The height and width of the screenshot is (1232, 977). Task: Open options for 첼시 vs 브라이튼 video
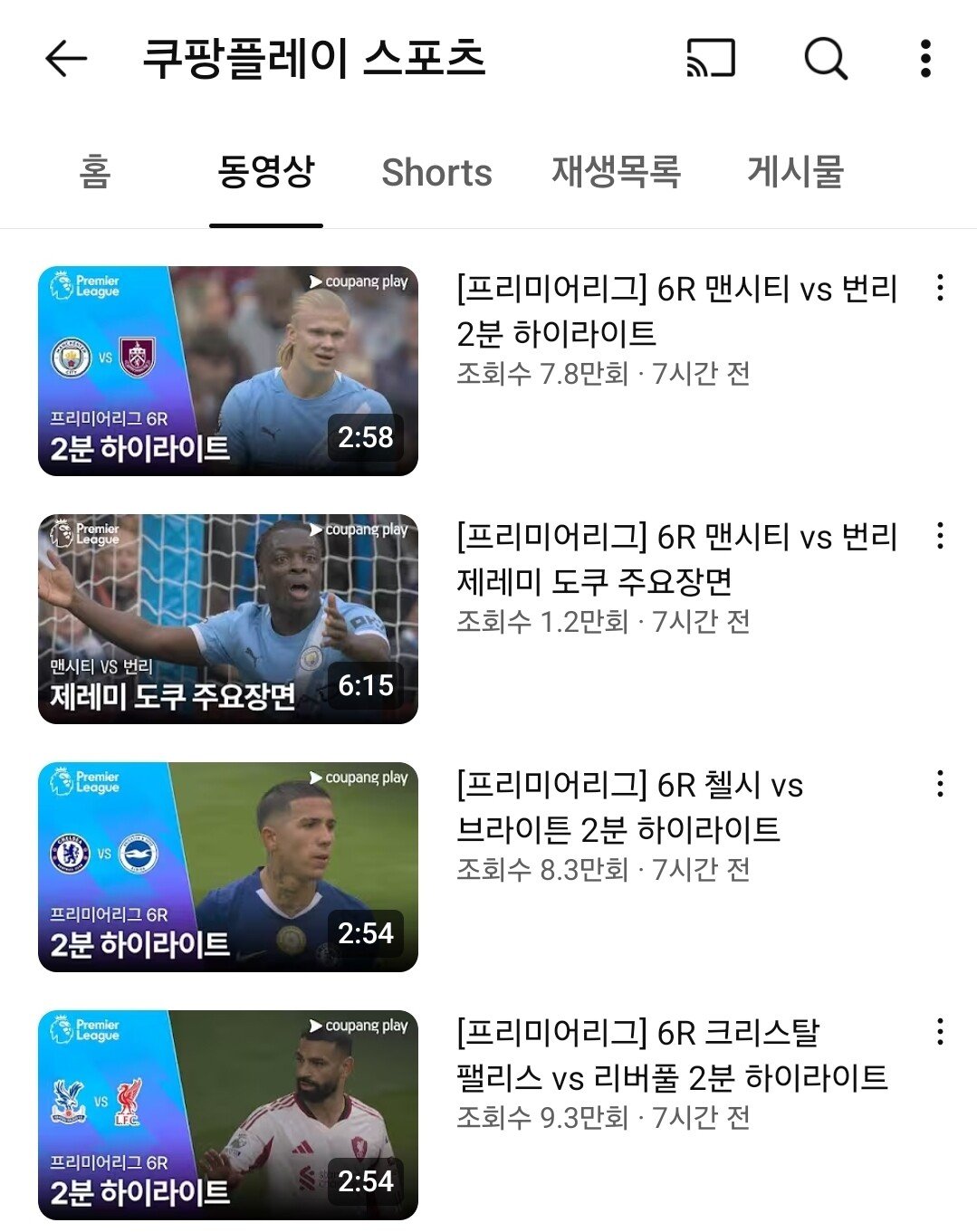940,784
